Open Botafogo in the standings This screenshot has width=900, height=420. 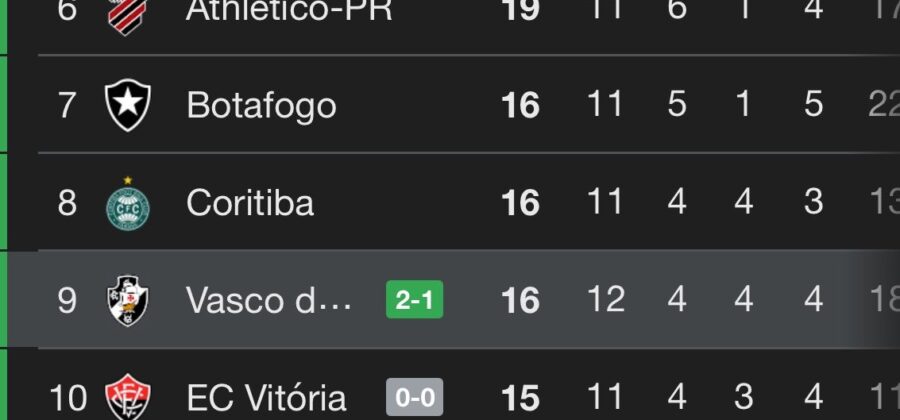pos(261,105)
